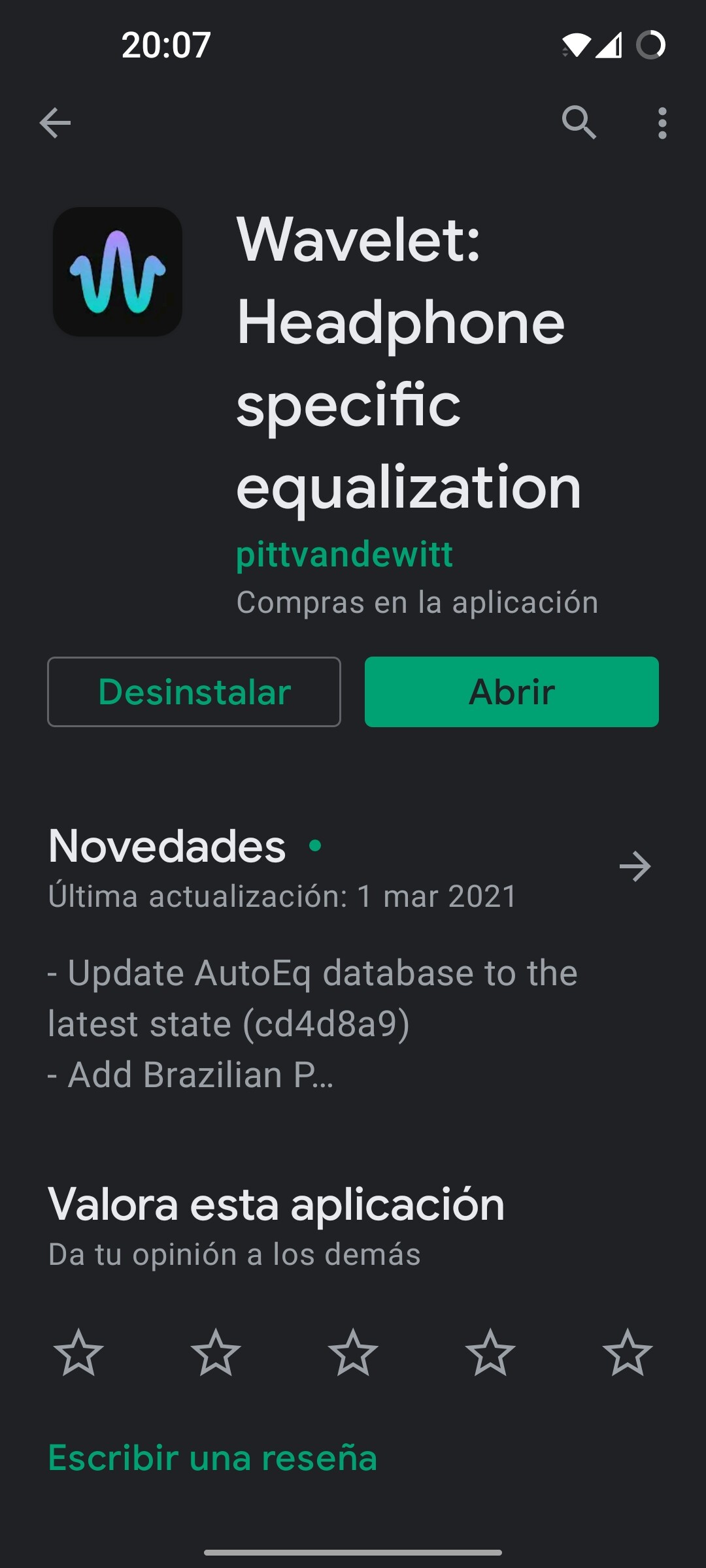Give a two-star rating

[216, 1353]
